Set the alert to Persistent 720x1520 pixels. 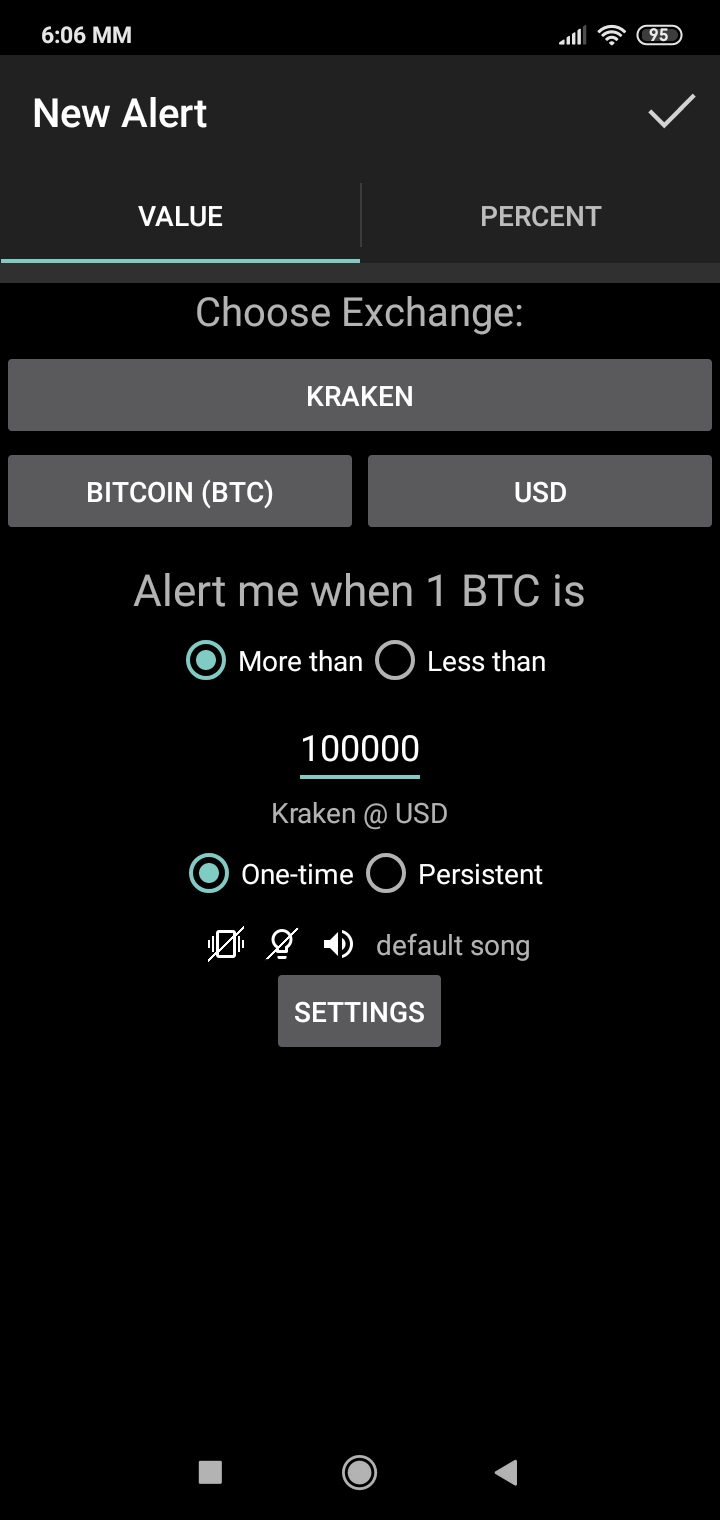[x=454, y=874]
